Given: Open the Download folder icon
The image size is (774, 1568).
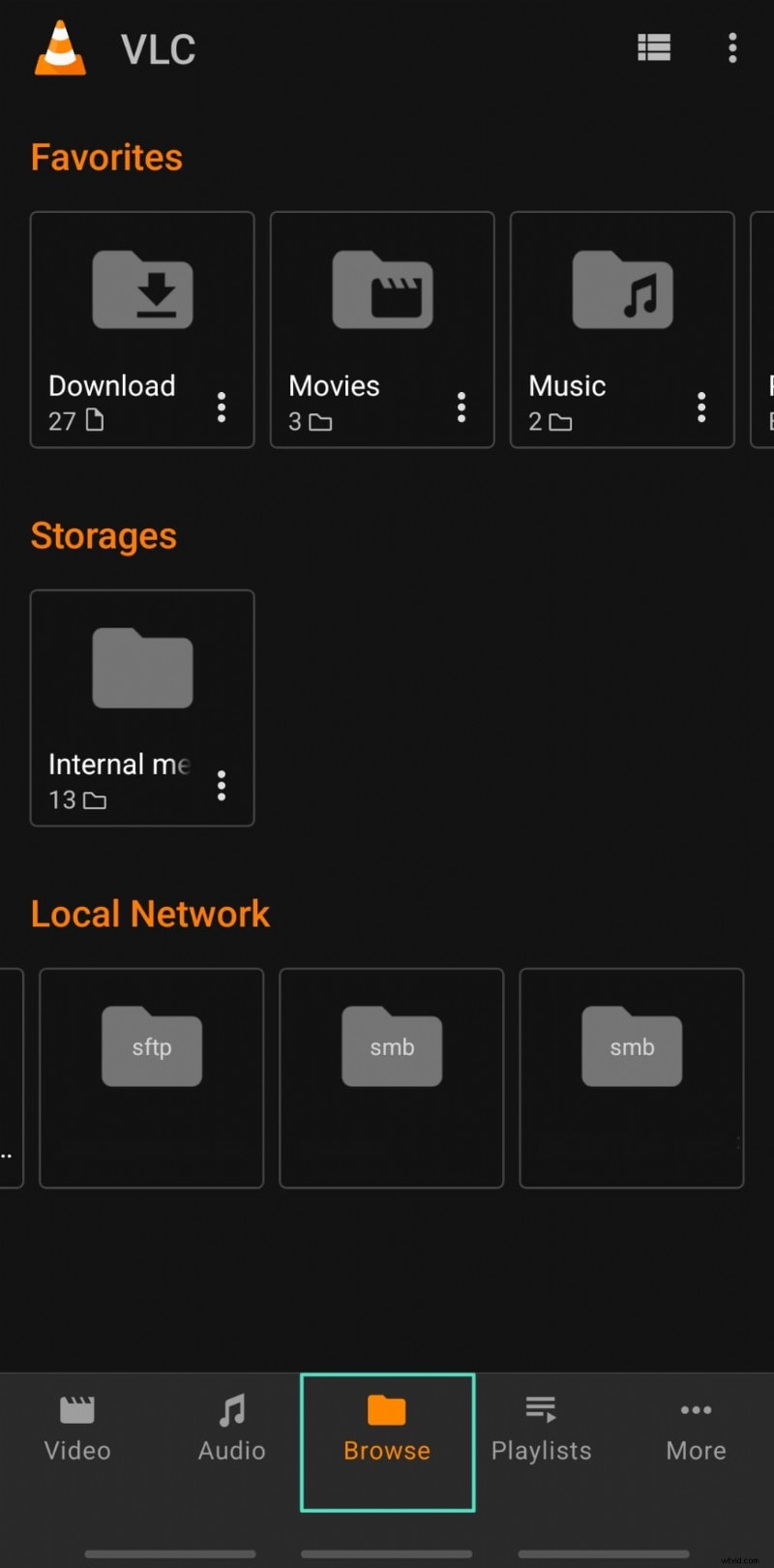Looking at the screenshot, I should pos(142,289).
